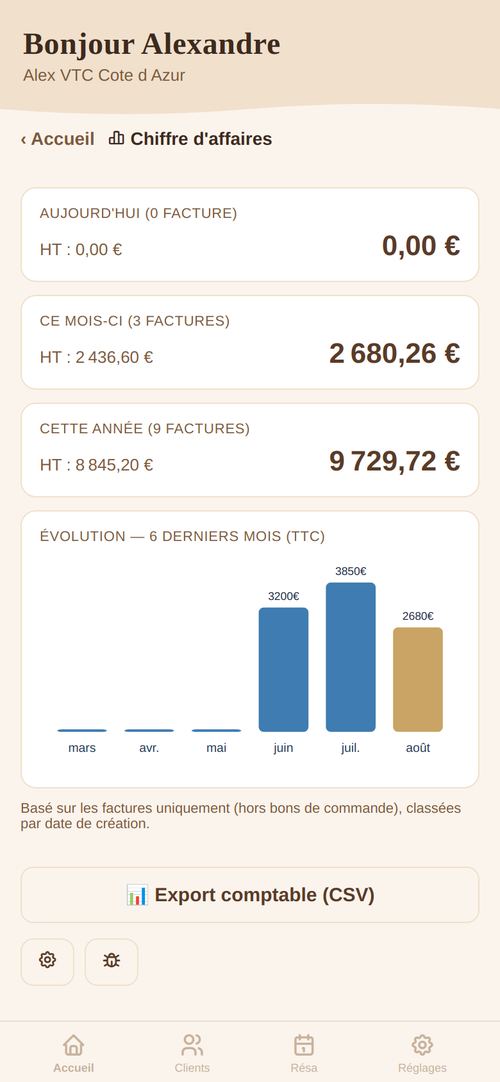Viewport: 500px width, 1082px height.
Task: Go to the Réglages tab
Action: (422, 1054)
